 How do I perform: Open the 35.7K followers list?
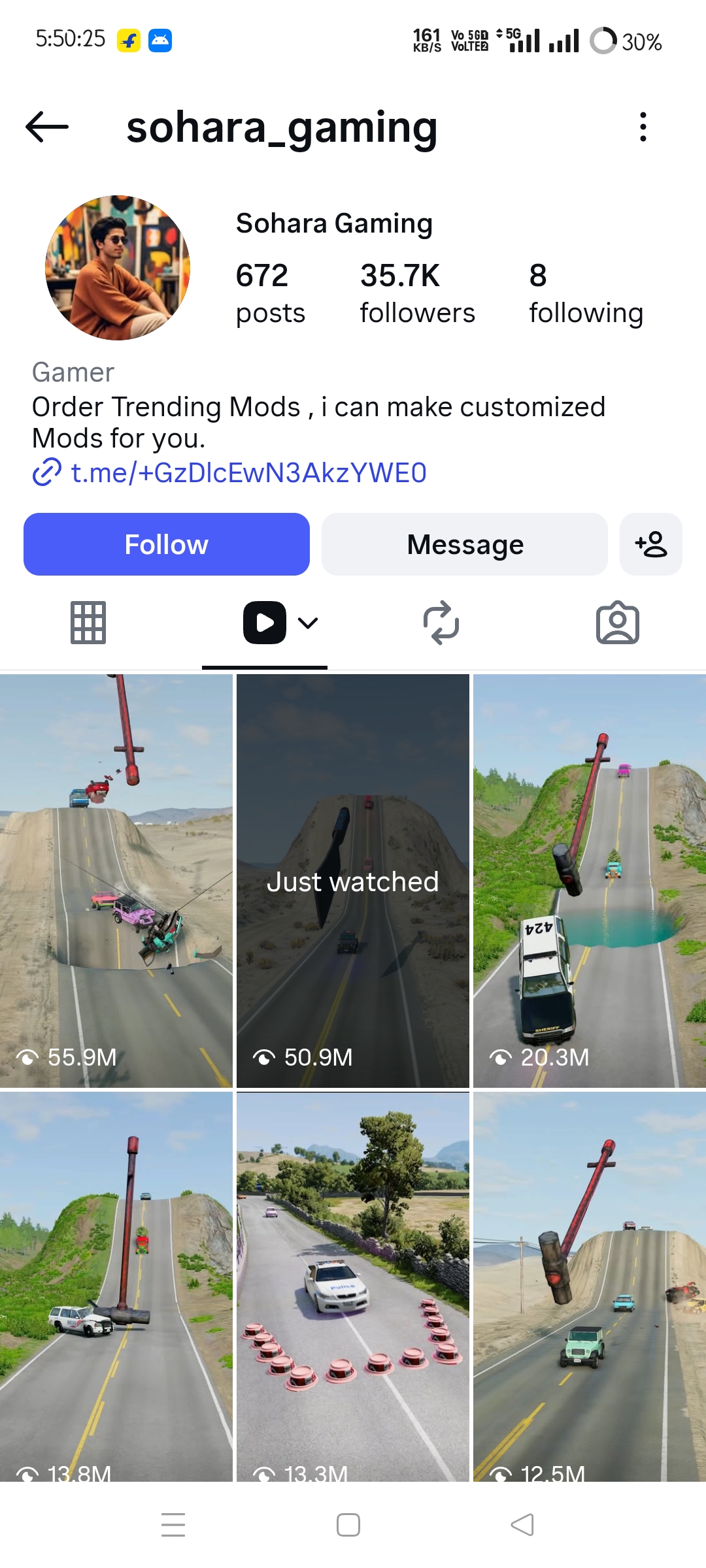tap(417, 293)
